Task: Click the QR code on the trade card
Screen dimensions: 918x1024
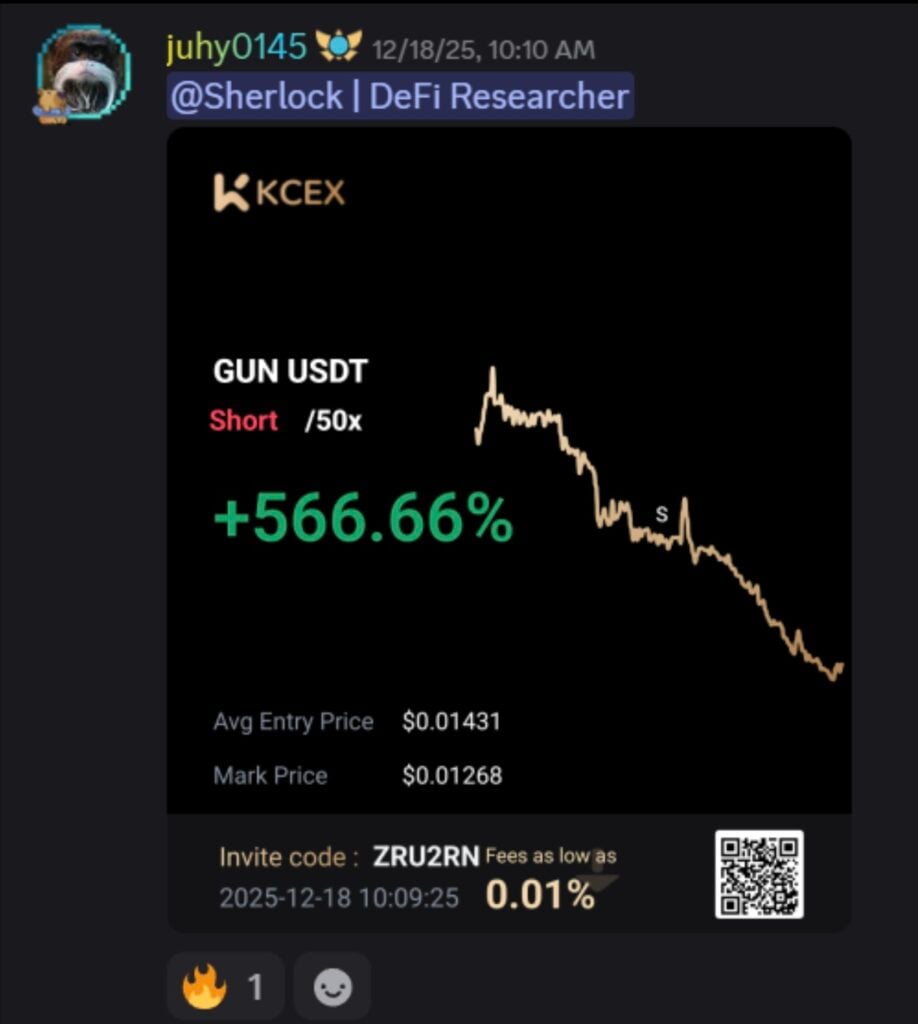Action: point(758,876)
